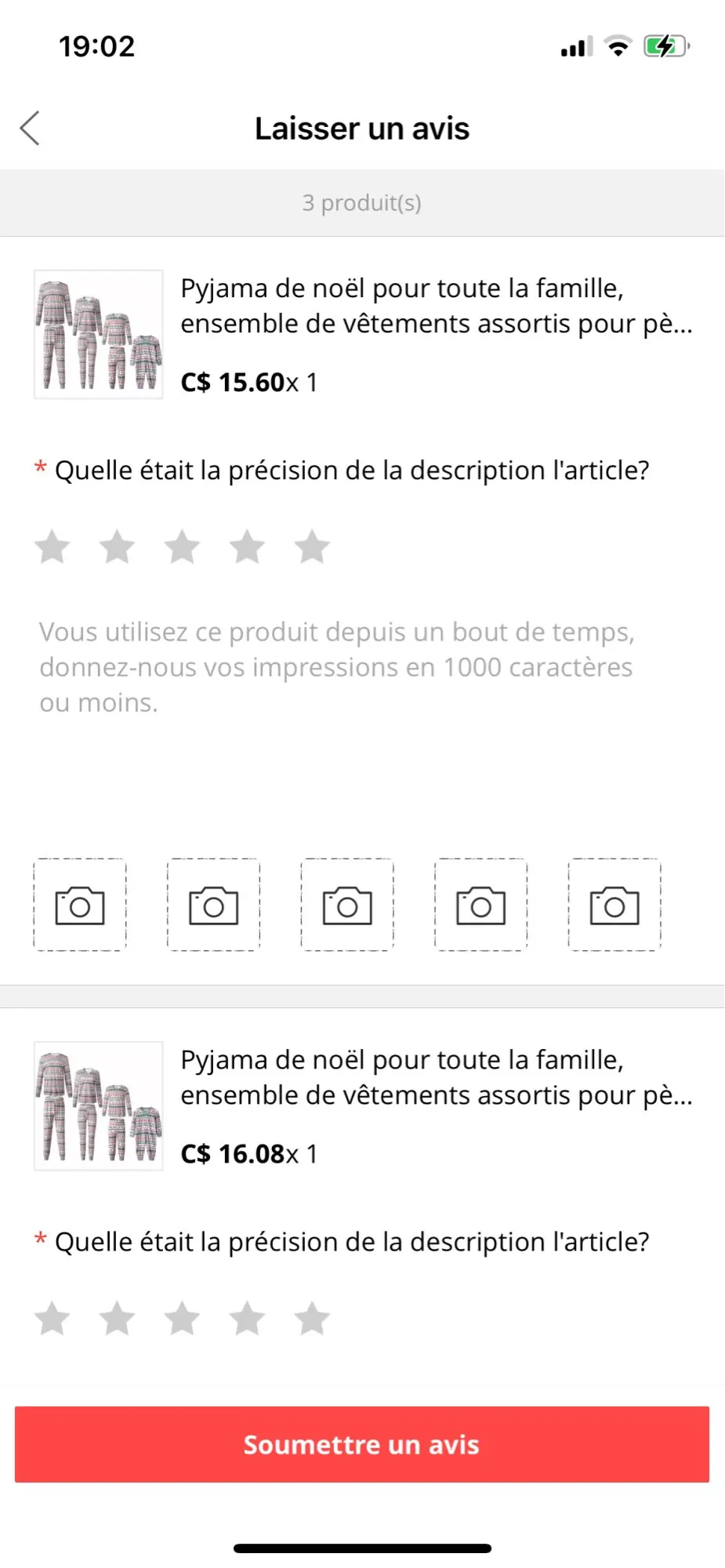725x1568 pixels.
Task: Submit with the Soumettre un avis button
Action: click(x=362, y=1444)
